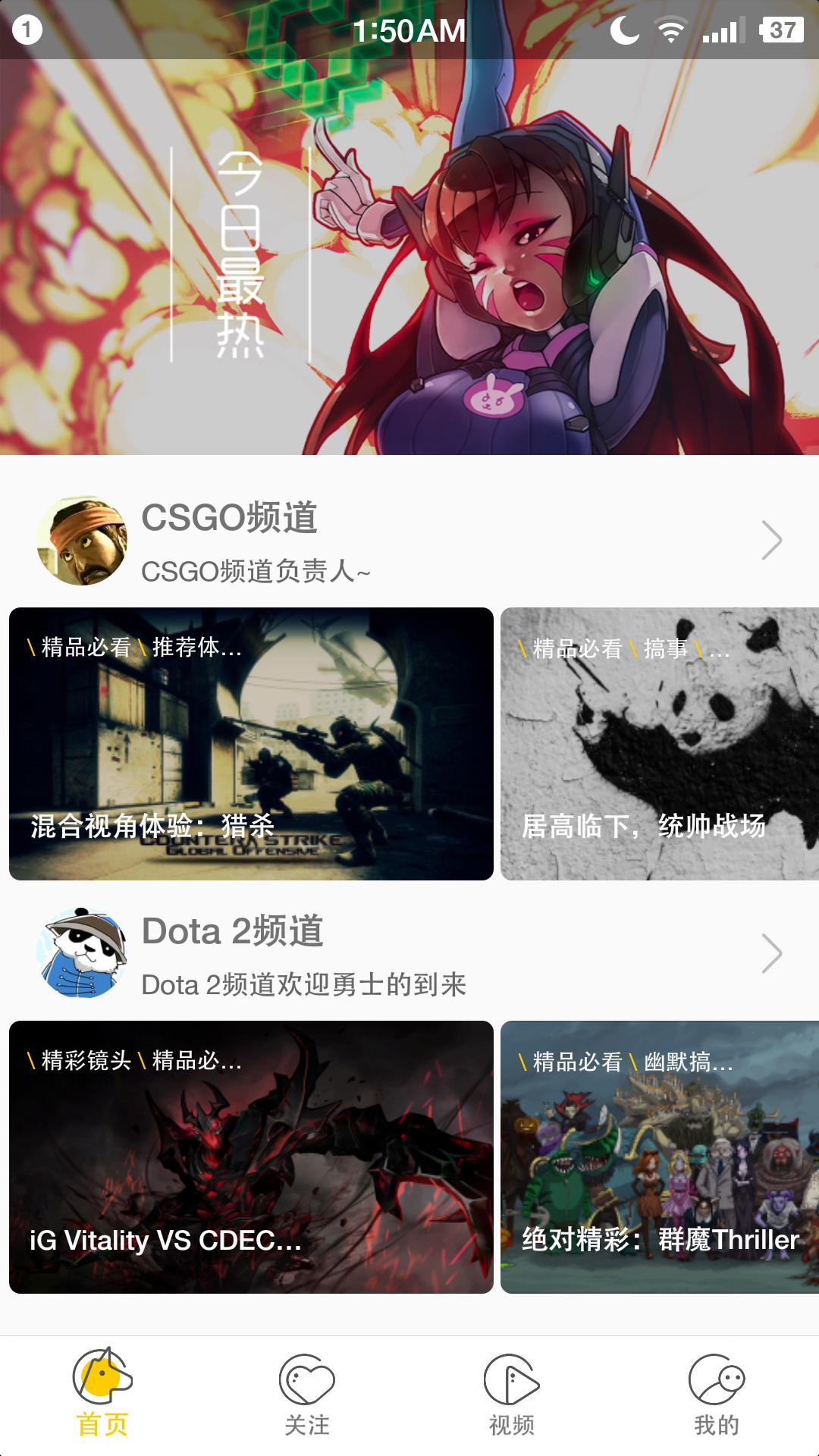Open video 混合视角体验：猎杀
The height and width of the screenshot is (1456, 819).
251,743
